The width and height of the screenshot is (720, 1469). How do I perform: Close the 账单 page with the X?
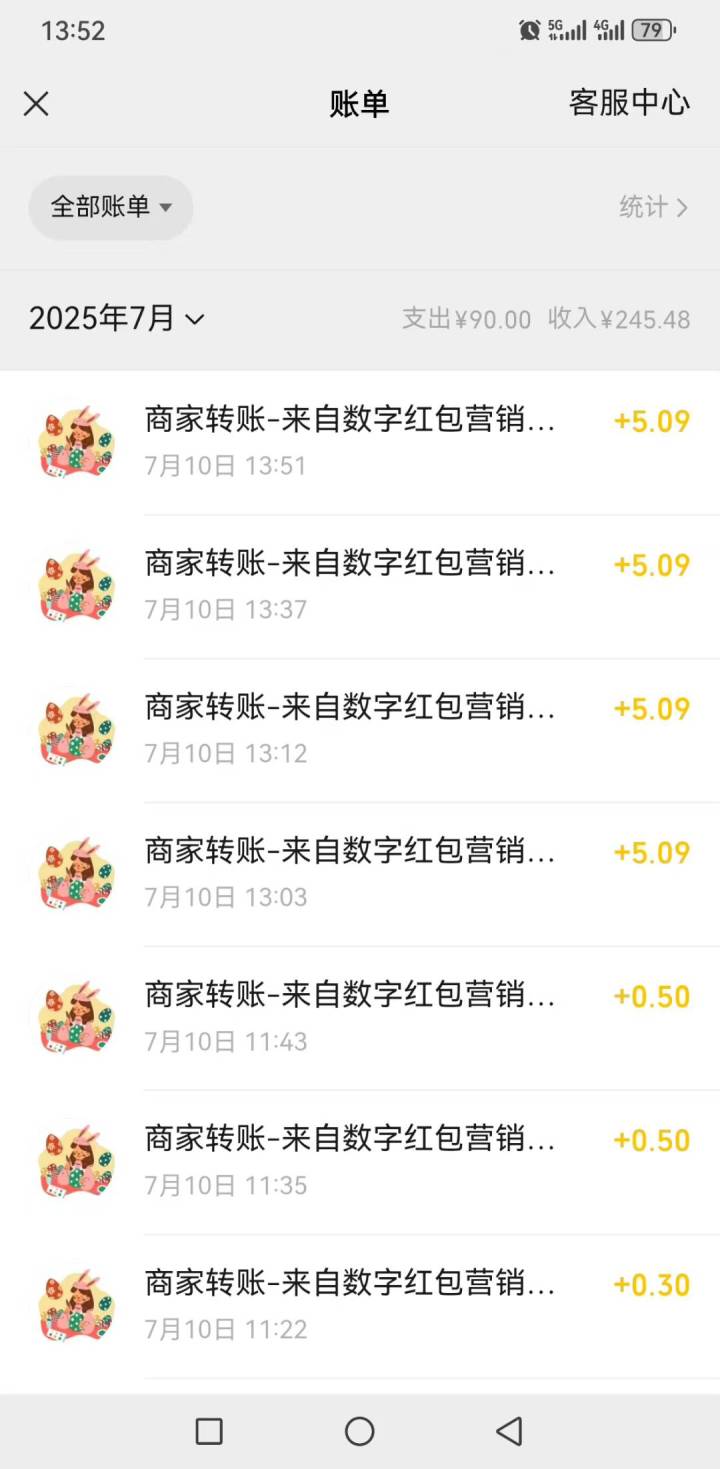pos(36,104)
